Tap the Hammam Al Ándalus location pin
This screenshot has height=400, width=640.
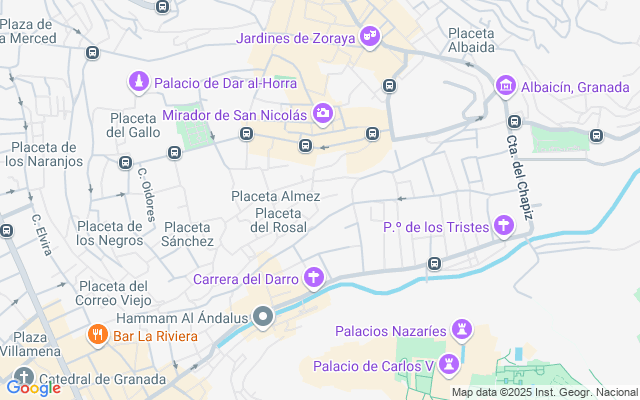[x=264, y=318]
